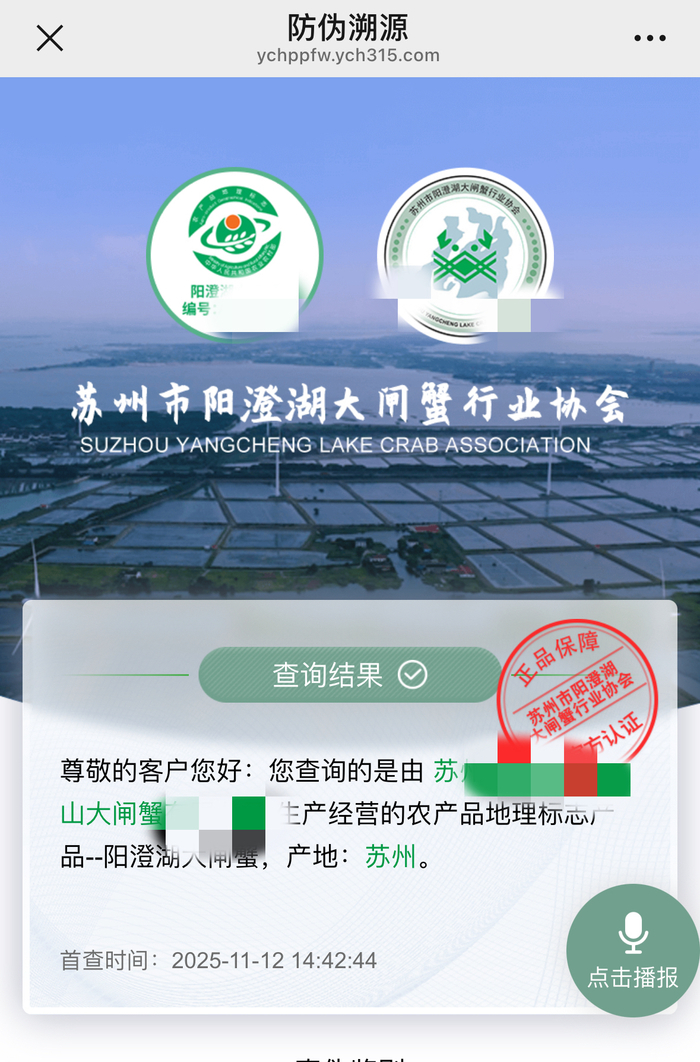Screen dimensions: 700x1062
Task: Close the 防伪溯源 webpage
Action: 49,38
